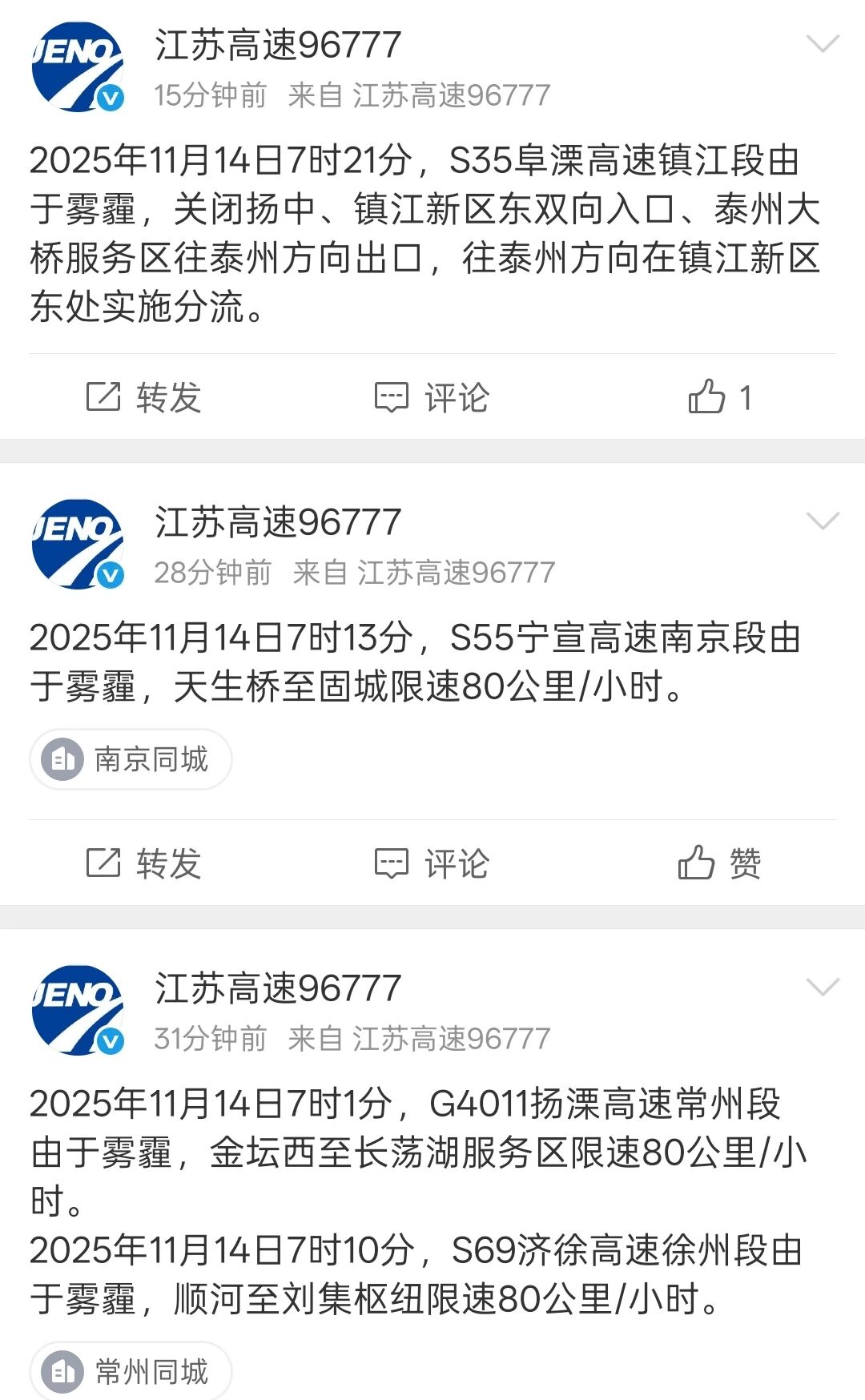This screenshot has height=1400, width=865.
Task: Like the S35阜溧高速镇江段 post
Action: point(720,397)
